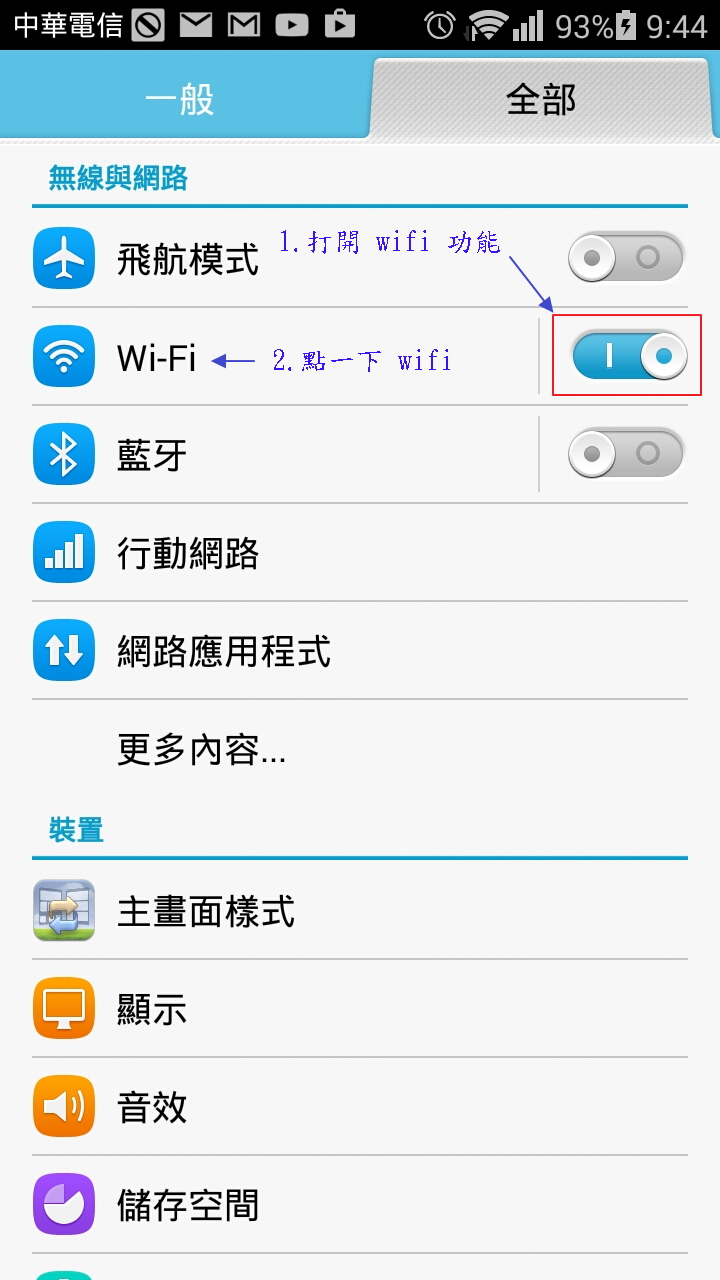Switch to the 全部 tab
The height and width of the screenshot is (1280, 720).
tap(541, 98)
